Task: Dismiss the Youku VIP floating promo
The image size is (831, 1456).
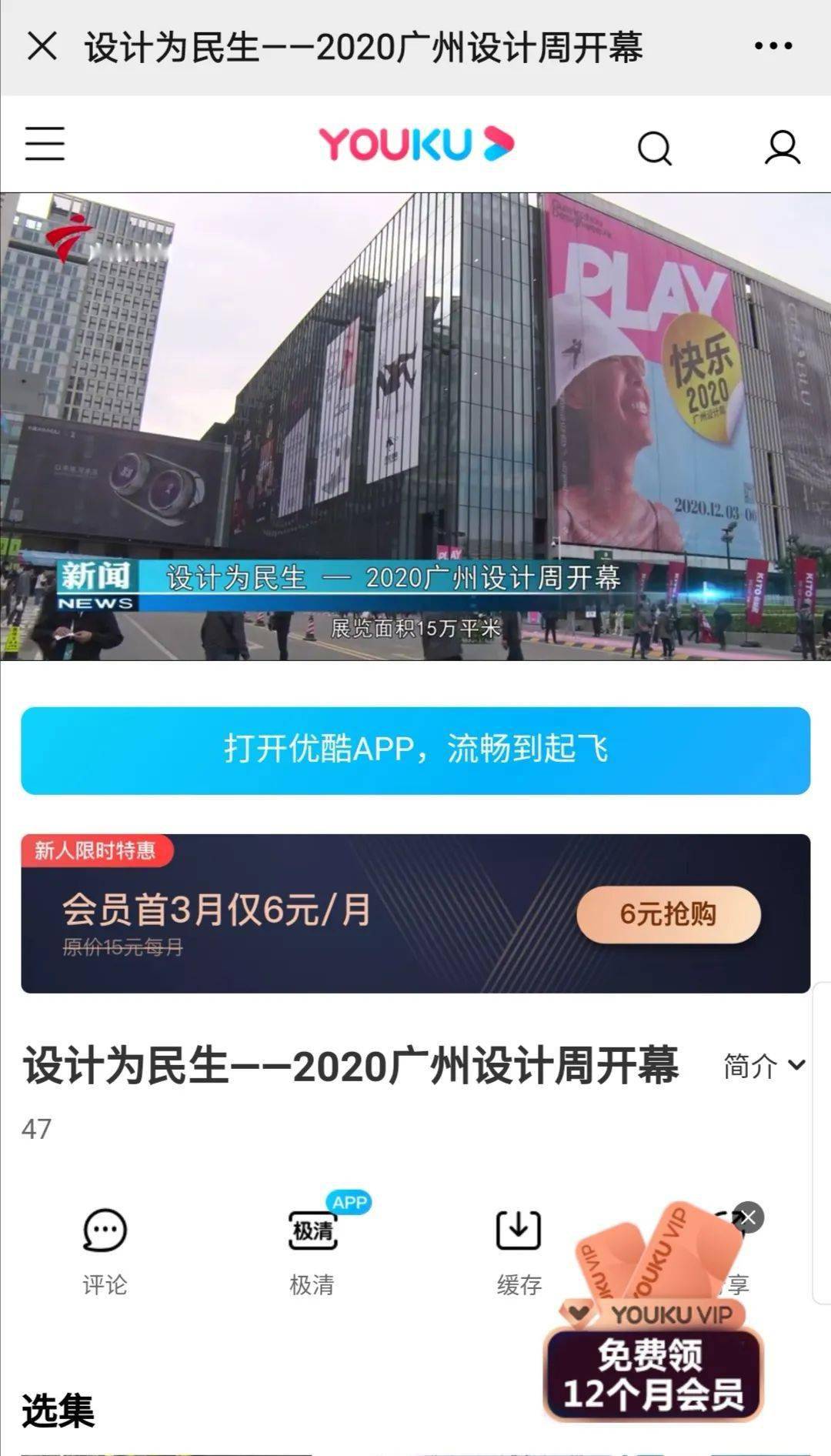Action: (748, 1217)
